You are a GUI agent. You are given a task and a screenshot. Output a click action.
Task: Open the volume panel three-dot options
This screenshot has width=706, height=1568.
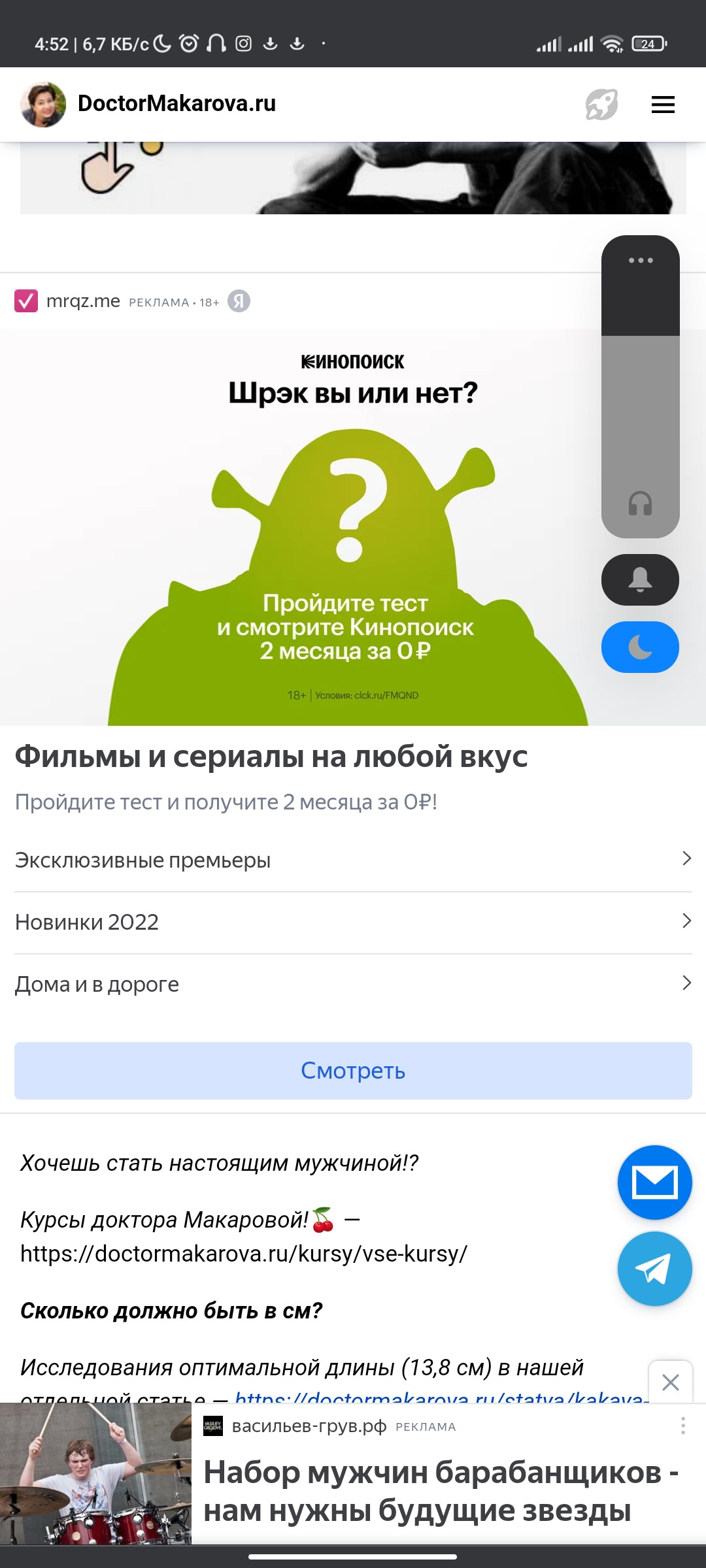point(641,260)
